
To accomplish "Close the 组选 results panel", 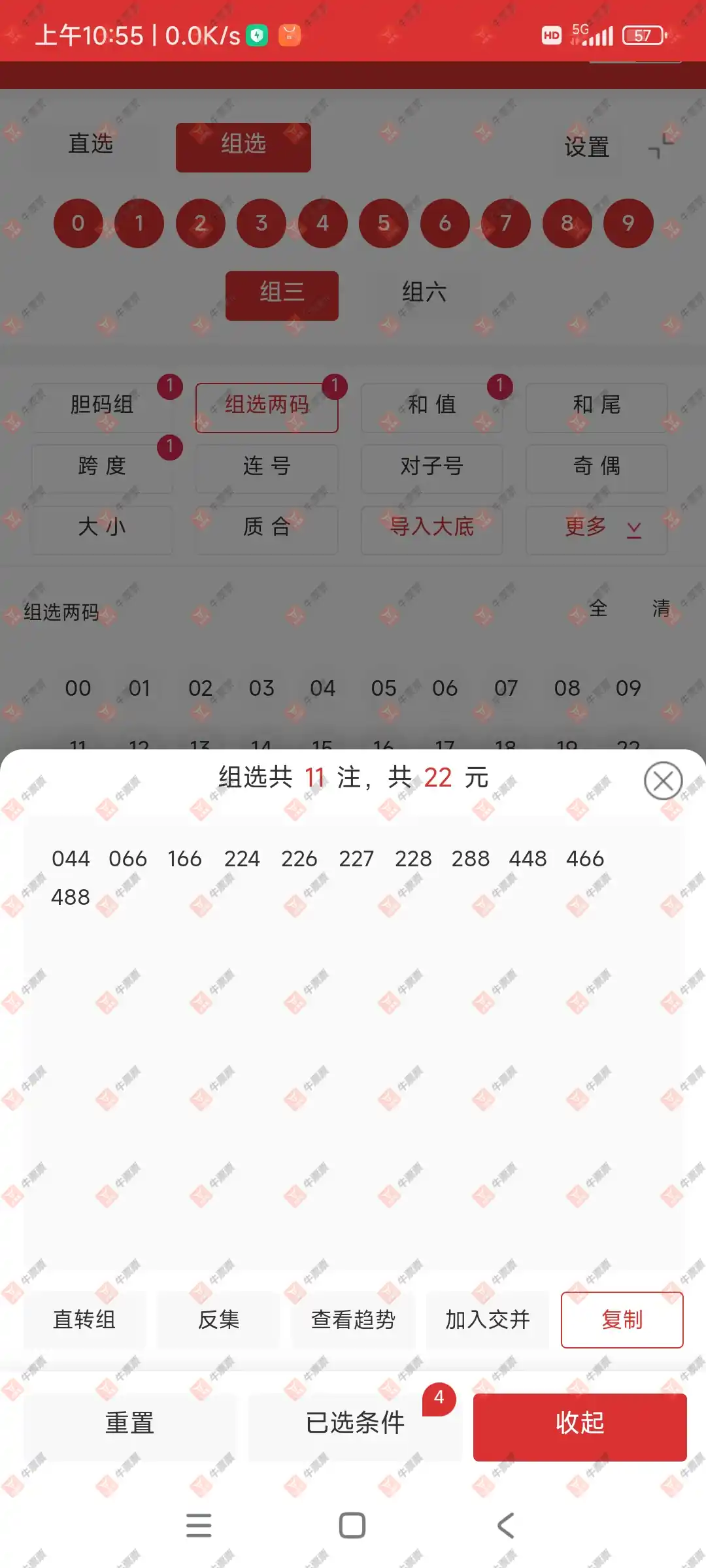I will click(663, 780).
